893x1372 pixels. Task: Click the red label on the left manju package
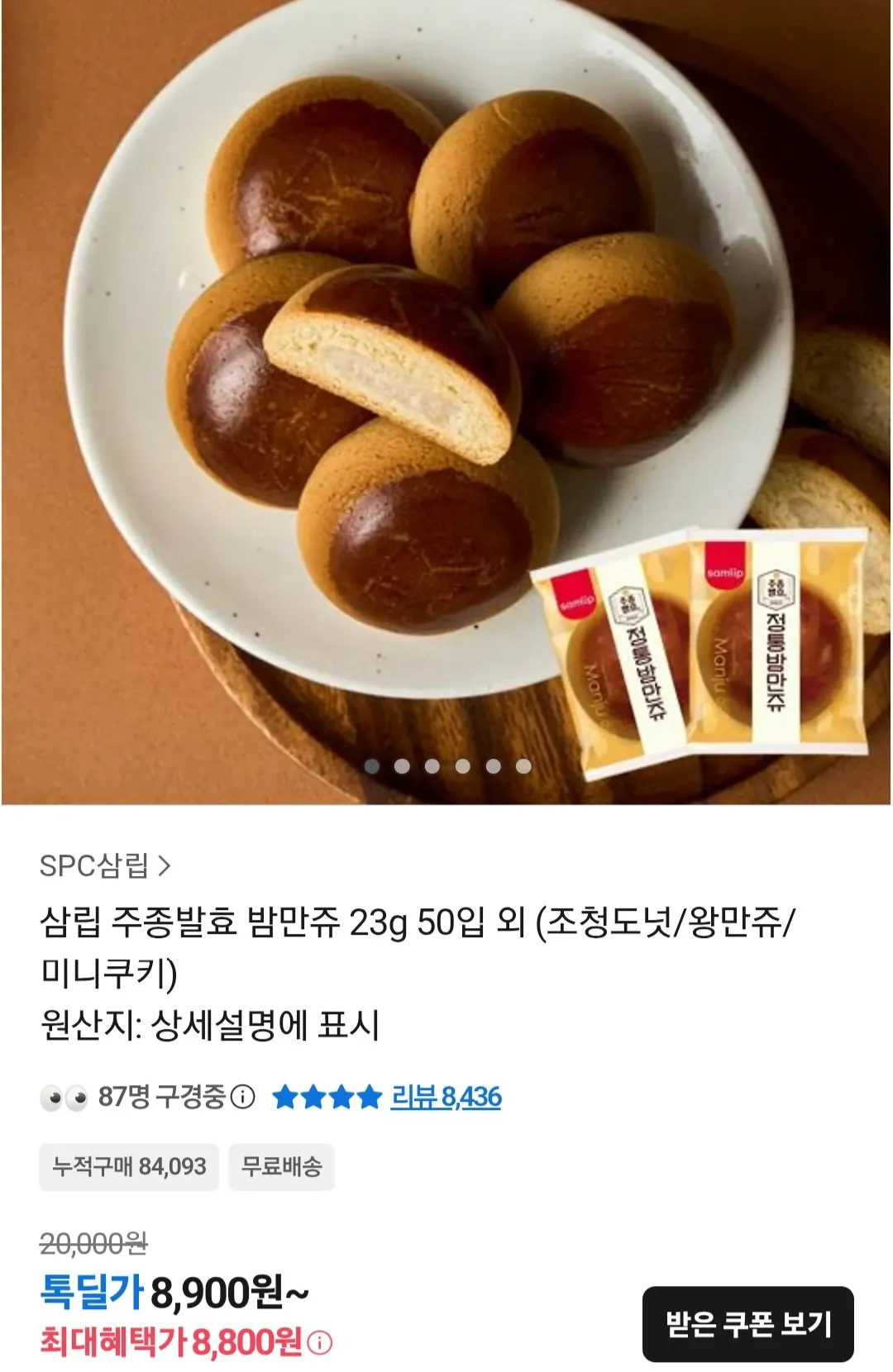click(573, 593)
